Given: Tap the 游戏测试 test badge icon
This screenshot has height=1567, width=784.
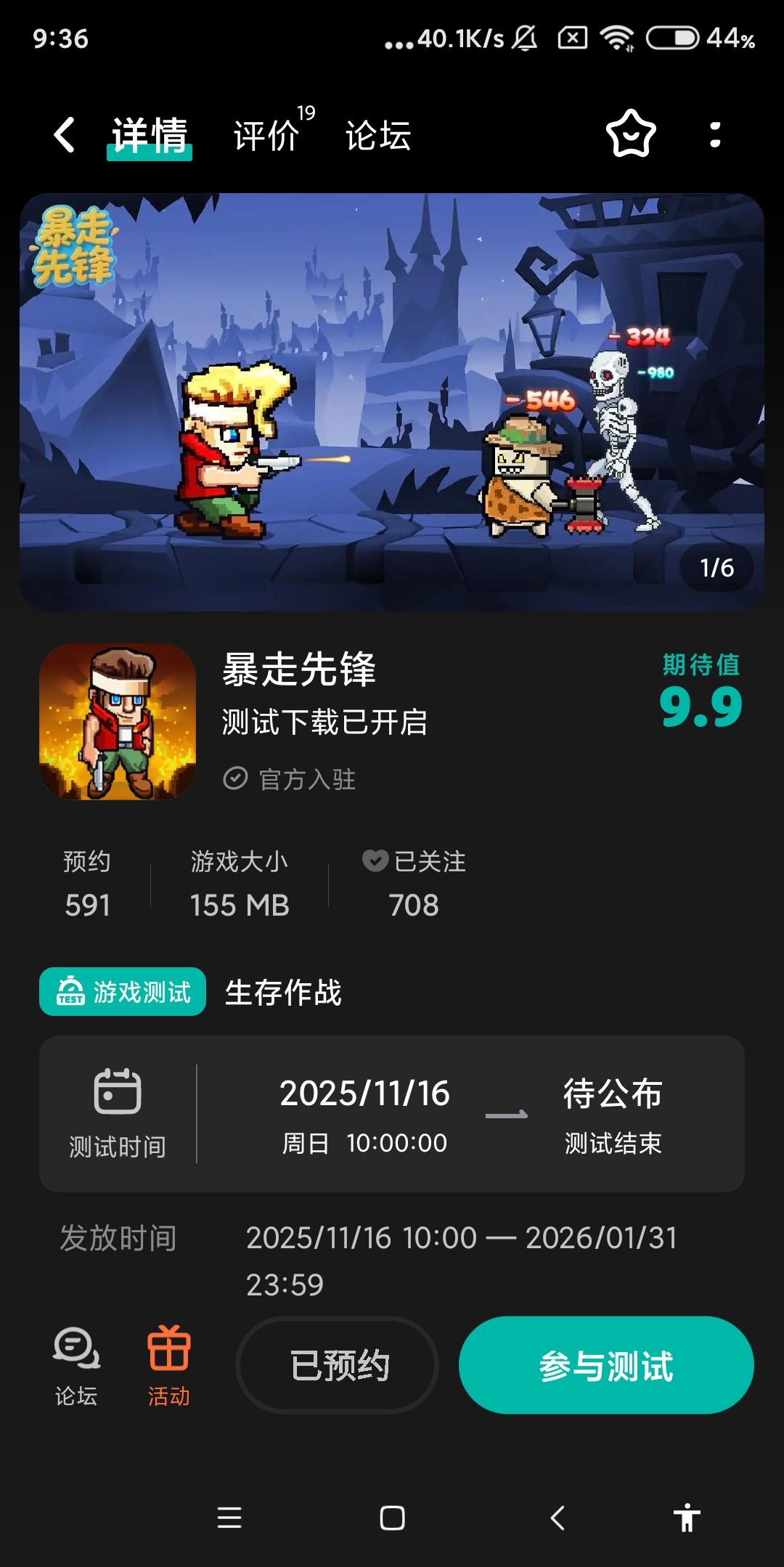Looking at the screenshot, I should tap(121, 991).
